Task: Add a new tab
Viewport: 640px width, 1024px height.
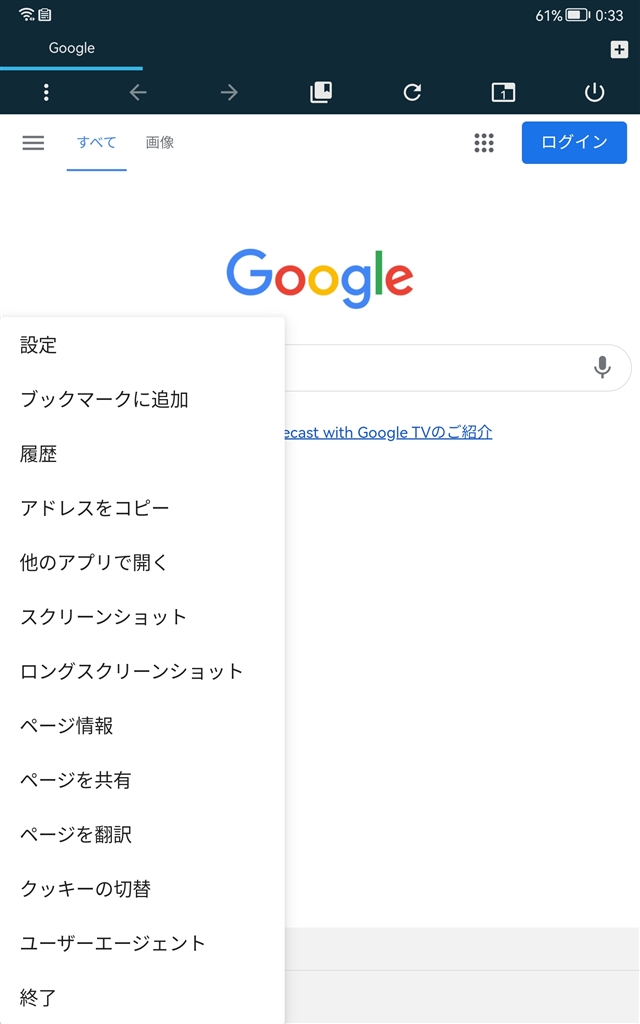Action: [x=619, y=49]
